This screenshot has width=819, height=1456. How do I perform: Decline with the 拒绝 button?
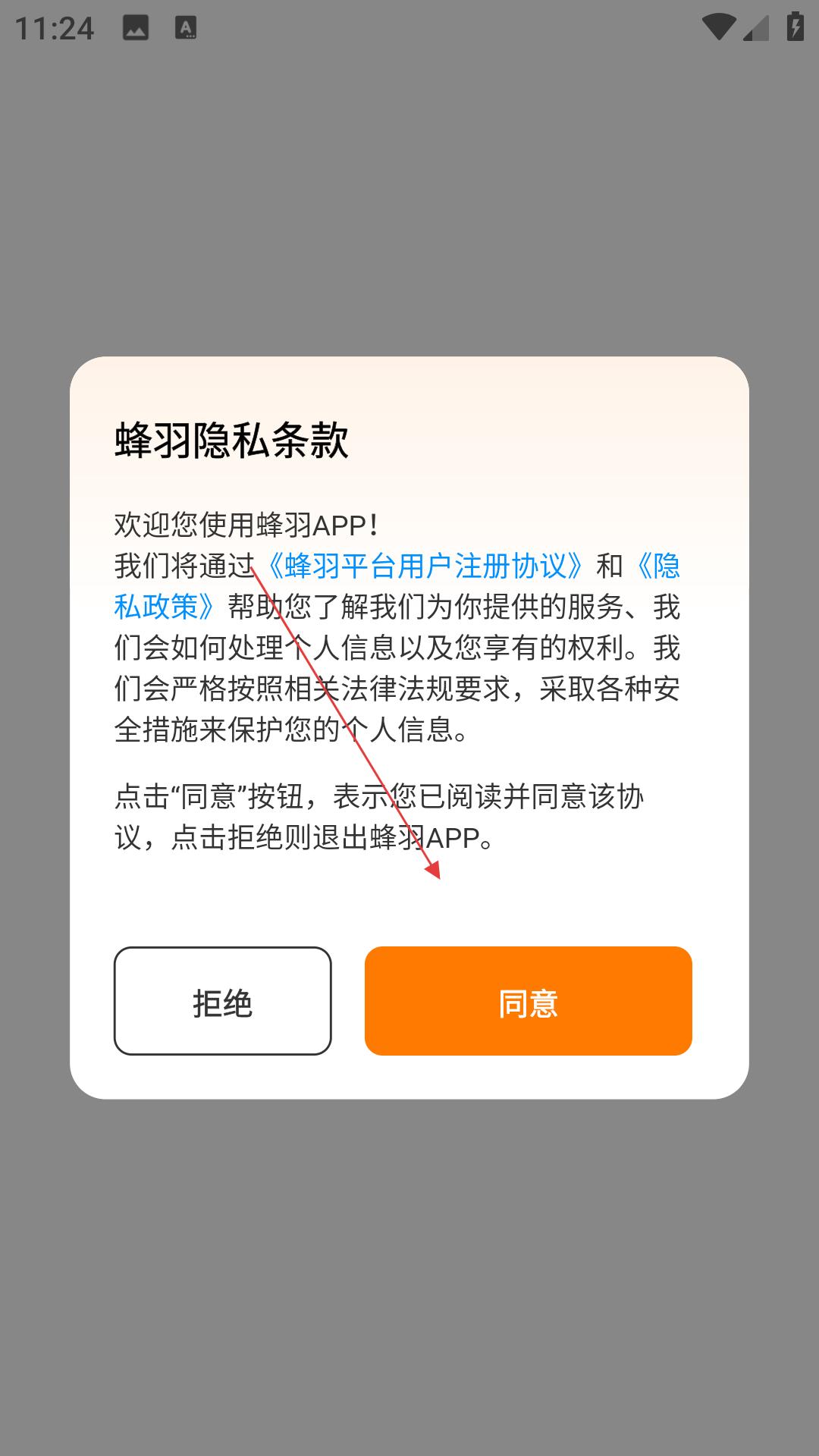[222, 1001]
